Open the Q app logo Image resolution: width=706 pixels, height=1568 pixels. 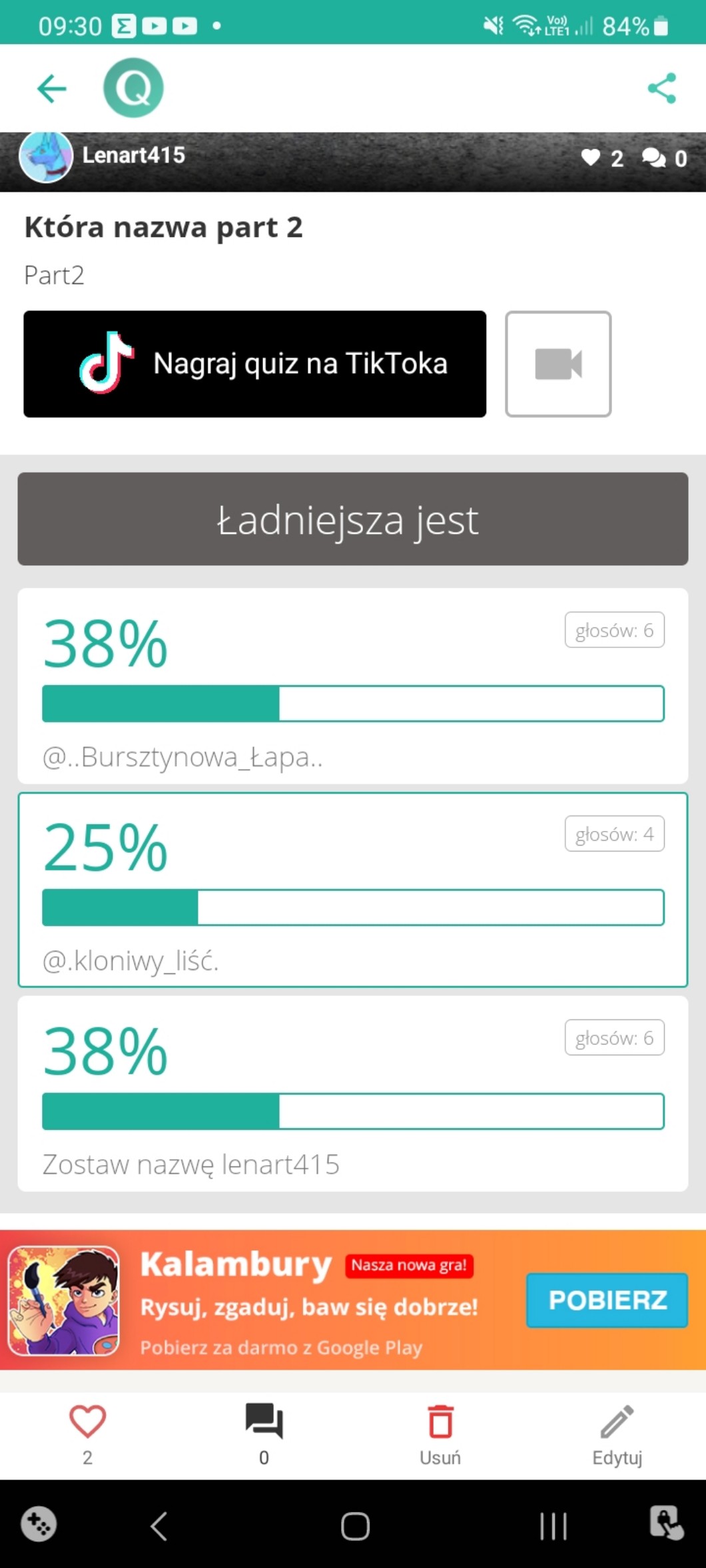[x=133, y=88]
